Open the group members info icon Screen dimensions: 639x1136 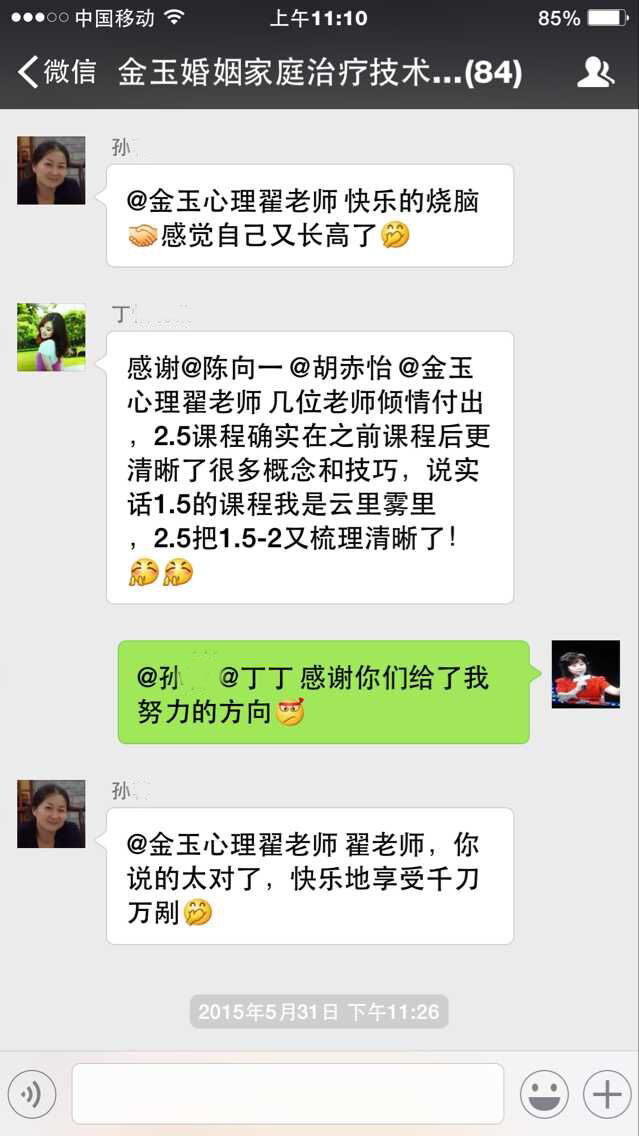click(x=595, y=72)
